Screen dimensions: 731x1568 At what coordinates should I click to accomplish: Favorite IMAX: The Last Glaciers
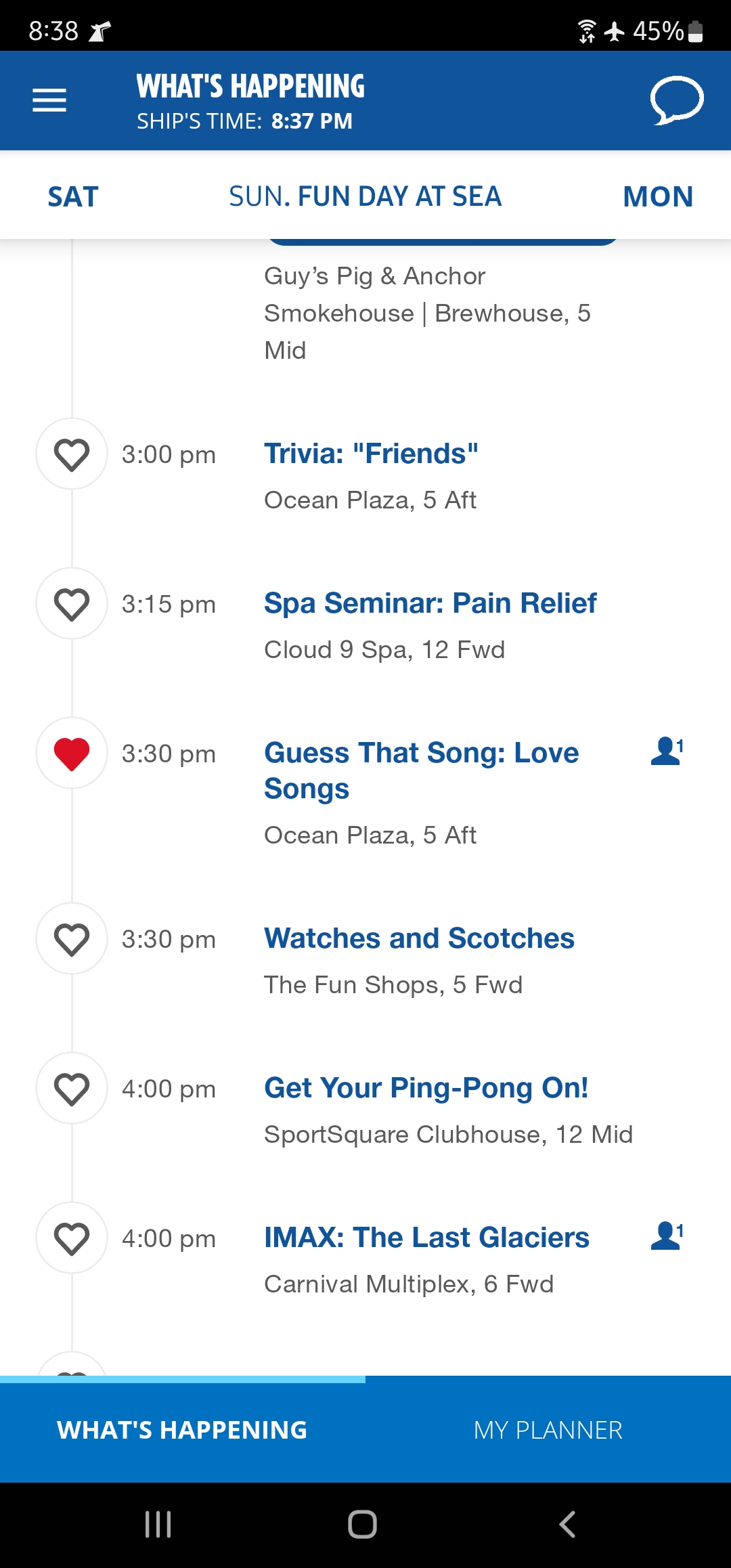tap(72, 1238)
